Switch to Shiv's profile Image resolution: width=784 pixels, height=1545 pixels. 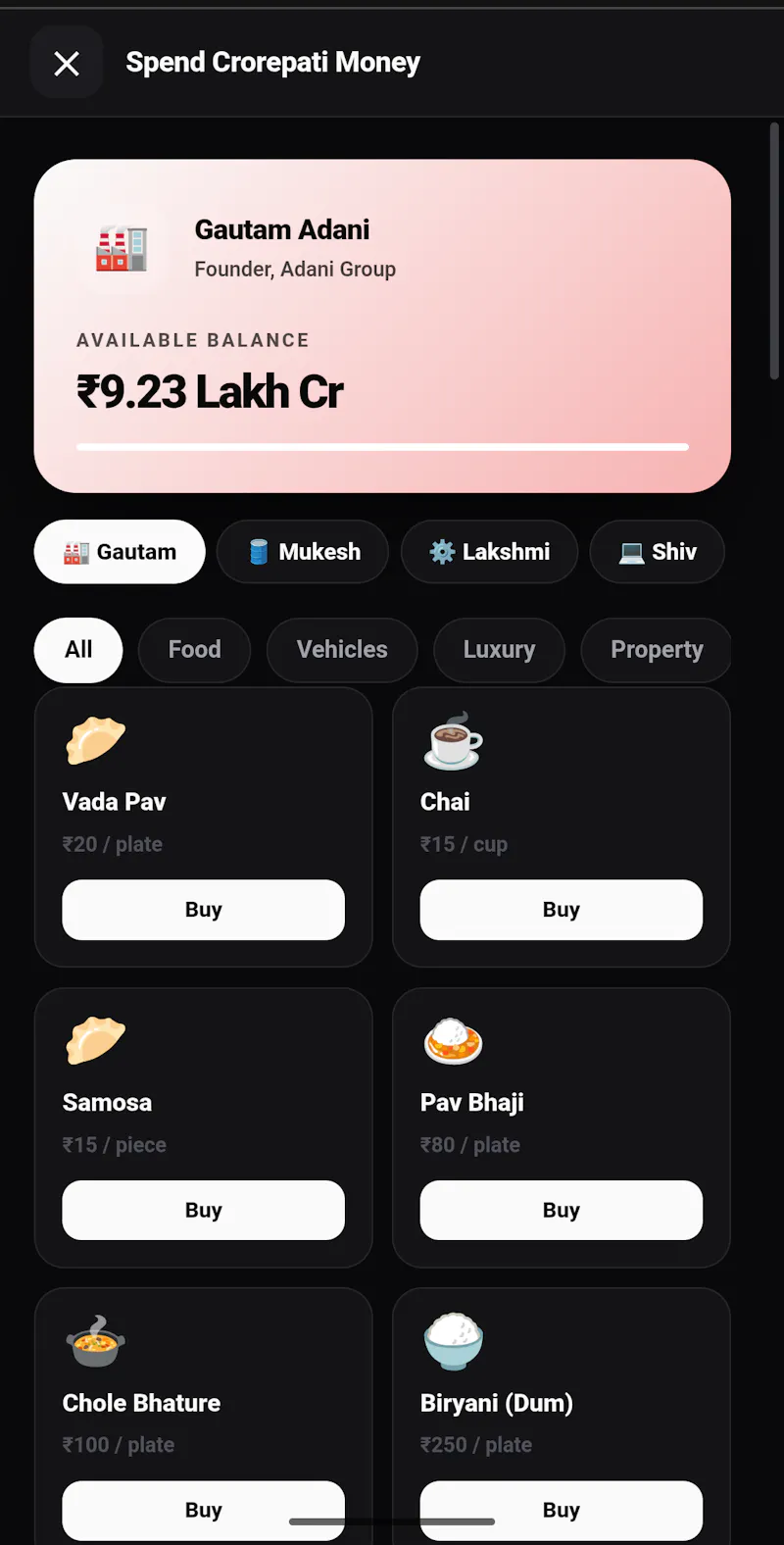pyautogui.click(x=658, y=552)
